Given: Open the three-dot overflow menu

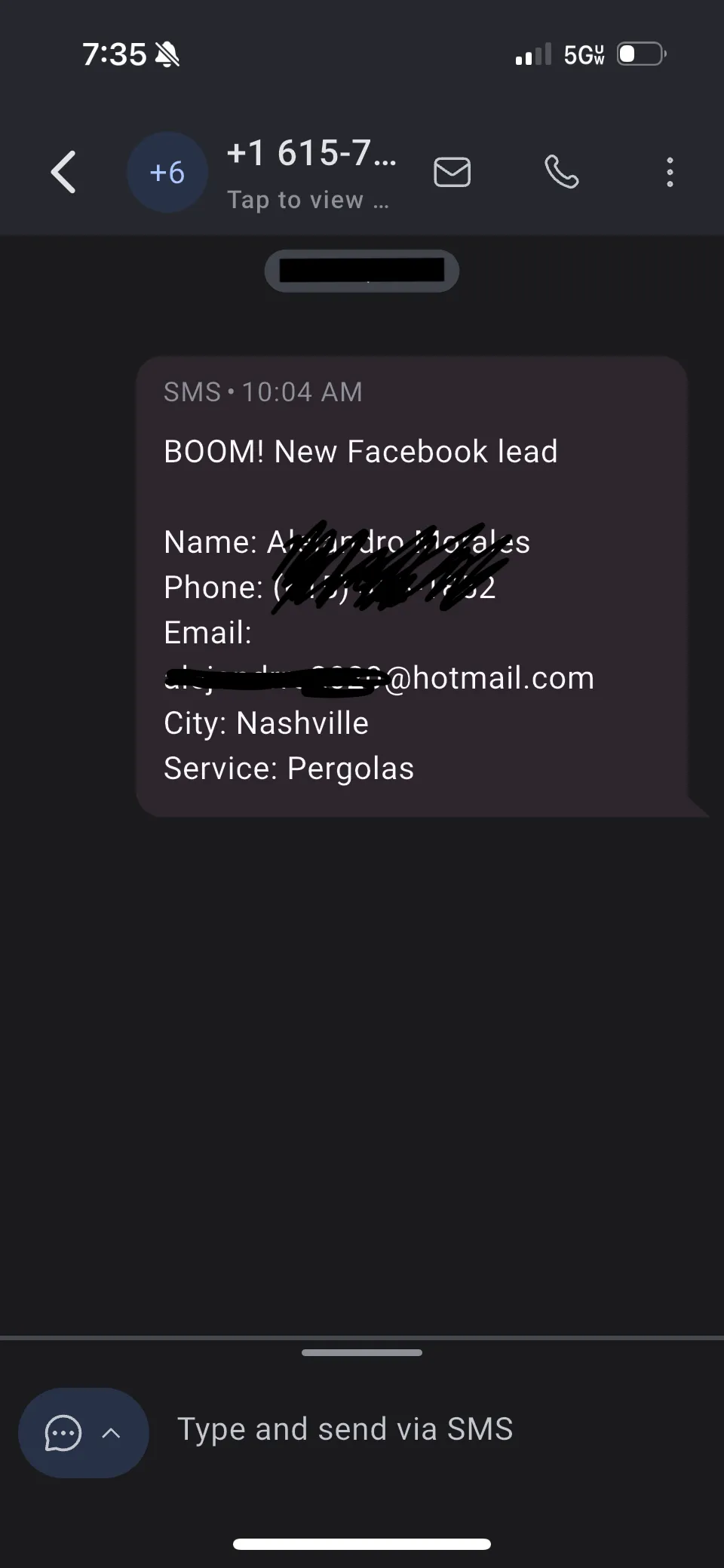Looking at the screenshot, I should click(670, 173).
